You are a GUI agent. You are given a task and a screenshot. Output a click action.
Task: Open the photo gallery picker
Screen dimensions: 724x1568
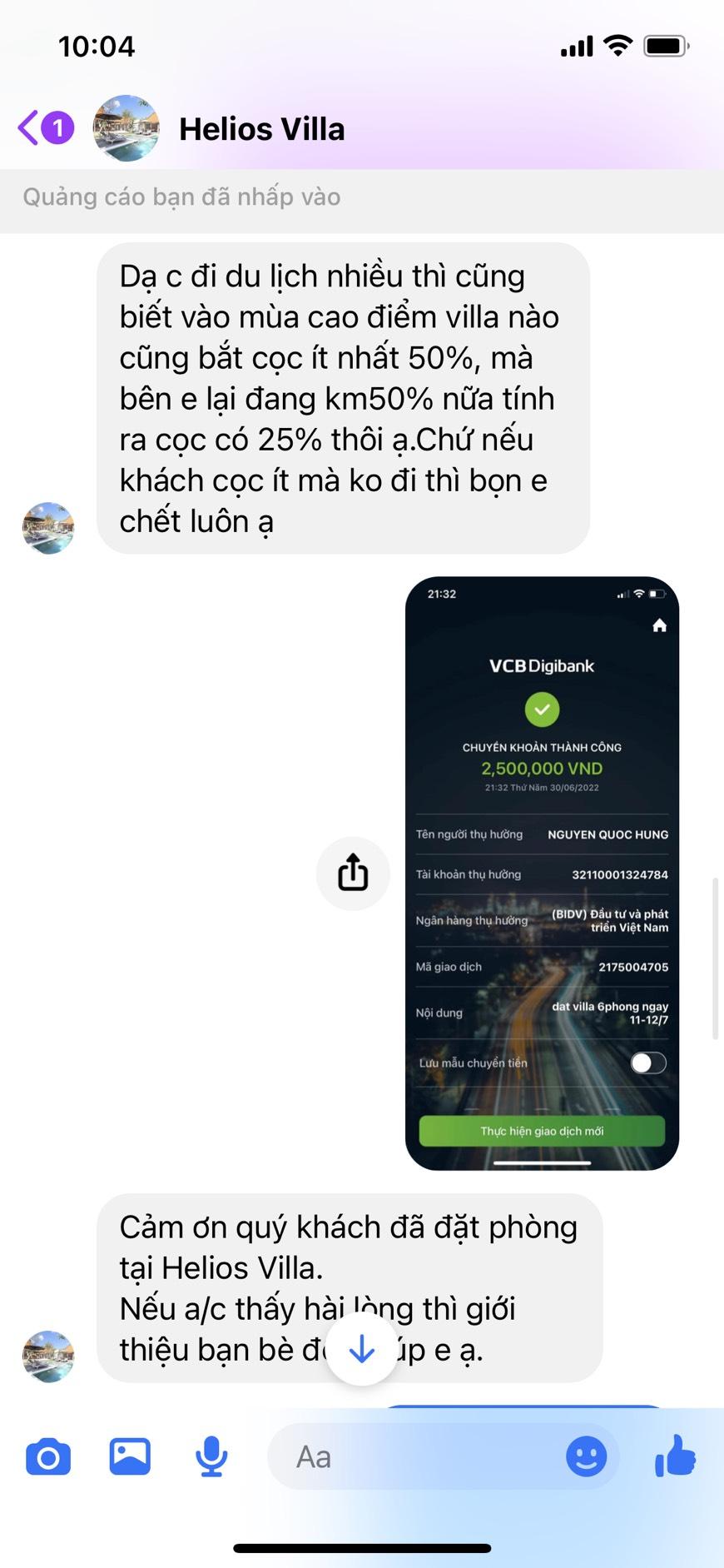(x=130, y=1457)
